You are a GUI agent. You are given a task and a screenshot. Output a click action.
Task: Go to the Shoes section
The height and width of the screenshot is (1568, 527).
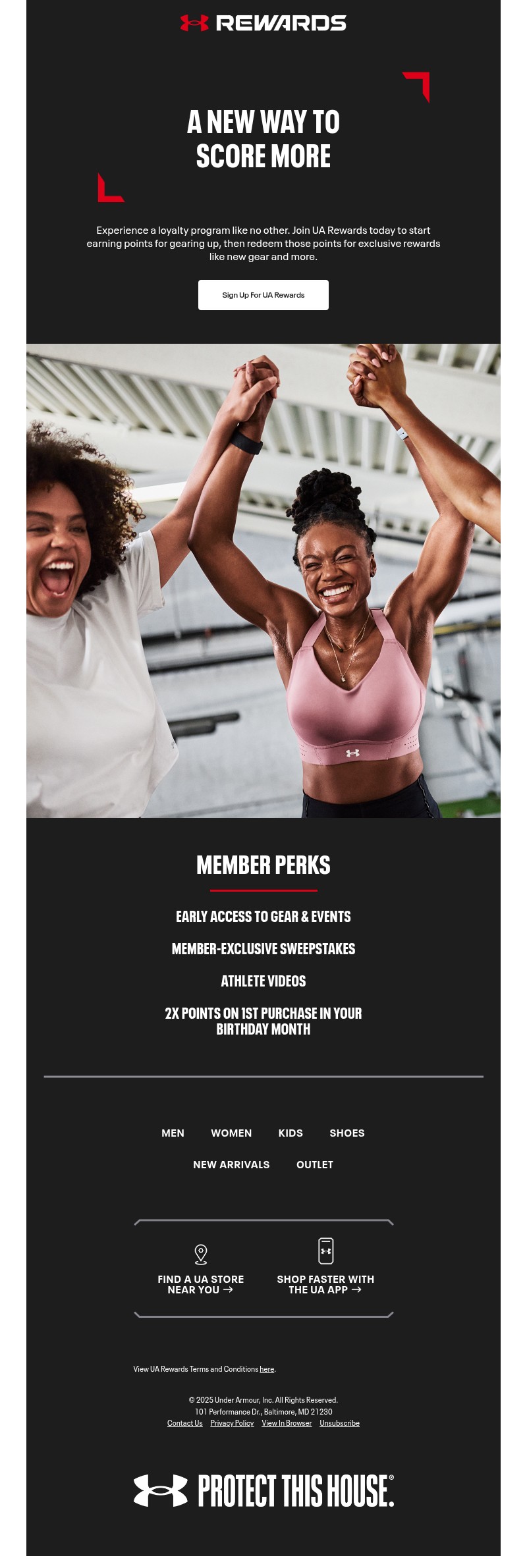(x=347, y=1133)
